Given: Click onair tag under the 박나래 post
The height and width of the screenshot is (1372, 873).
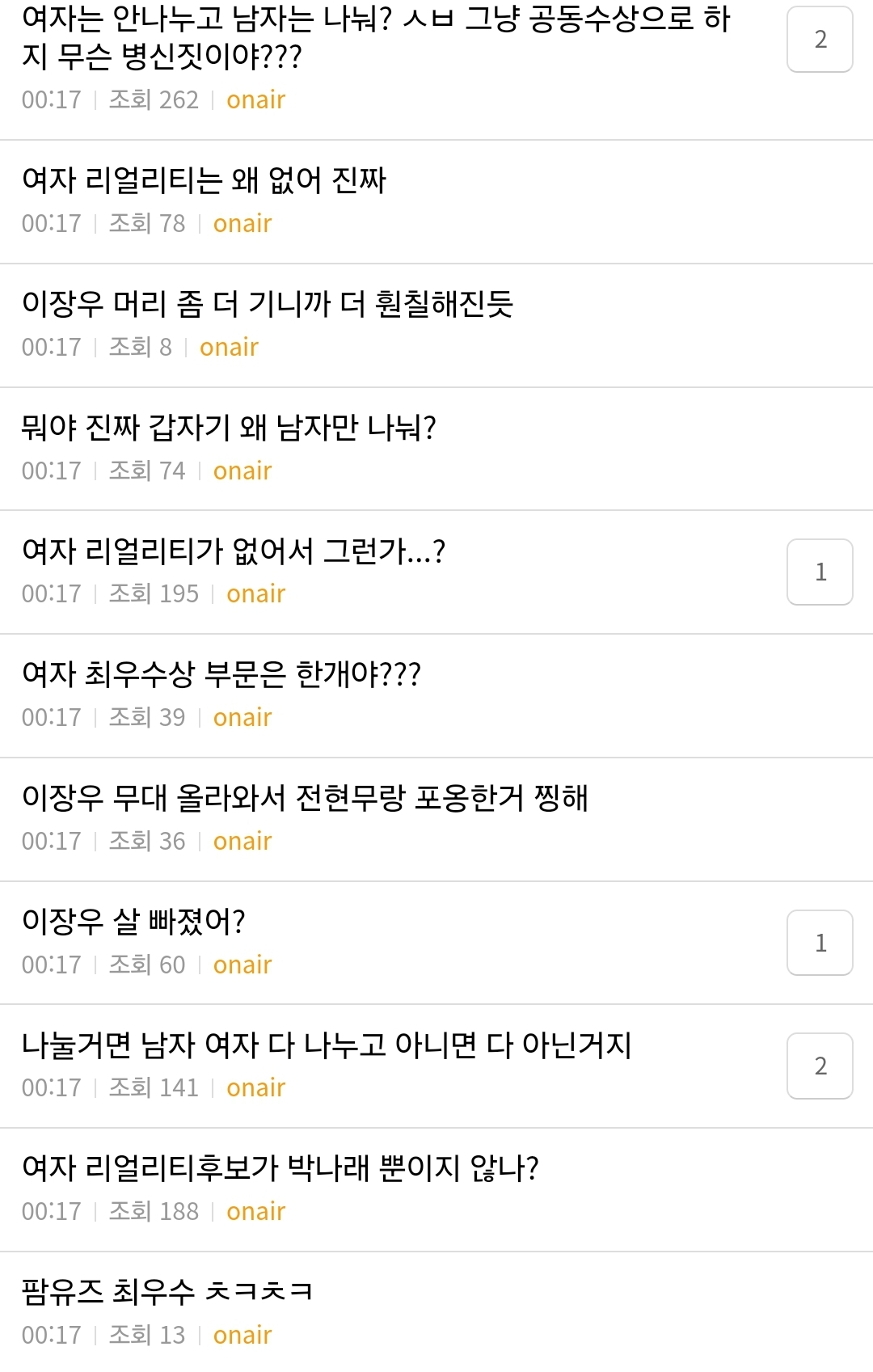Looking at the screenshot, I should pyautogui.click(x=255, y=1210).
